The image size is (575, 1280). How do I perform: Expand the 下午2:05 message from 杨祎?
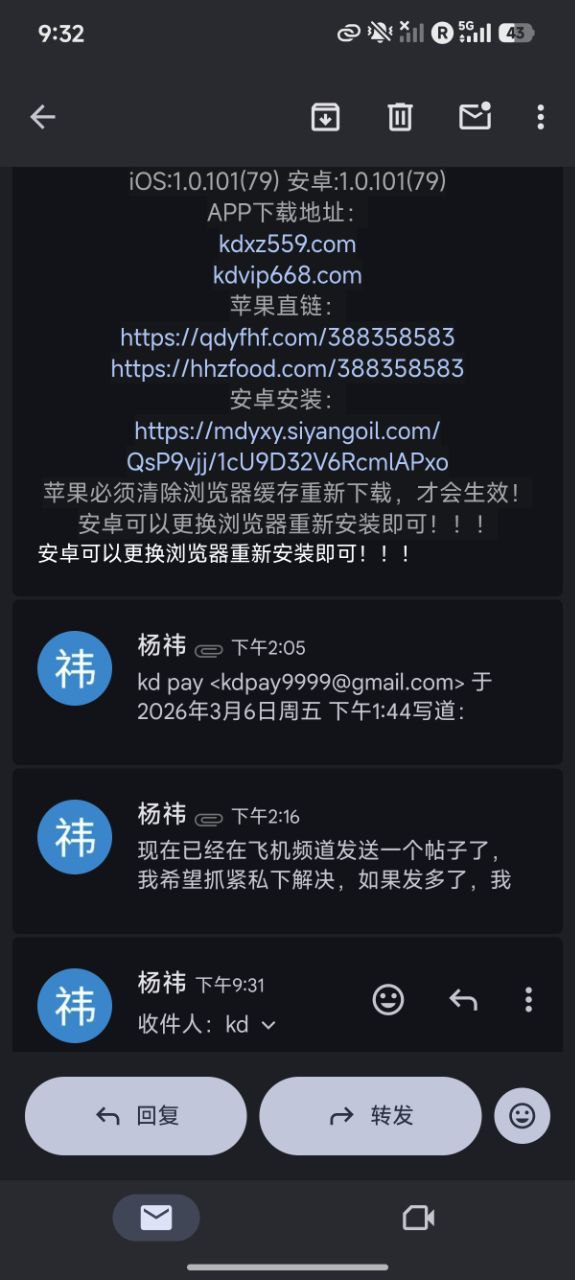(287, 681)
